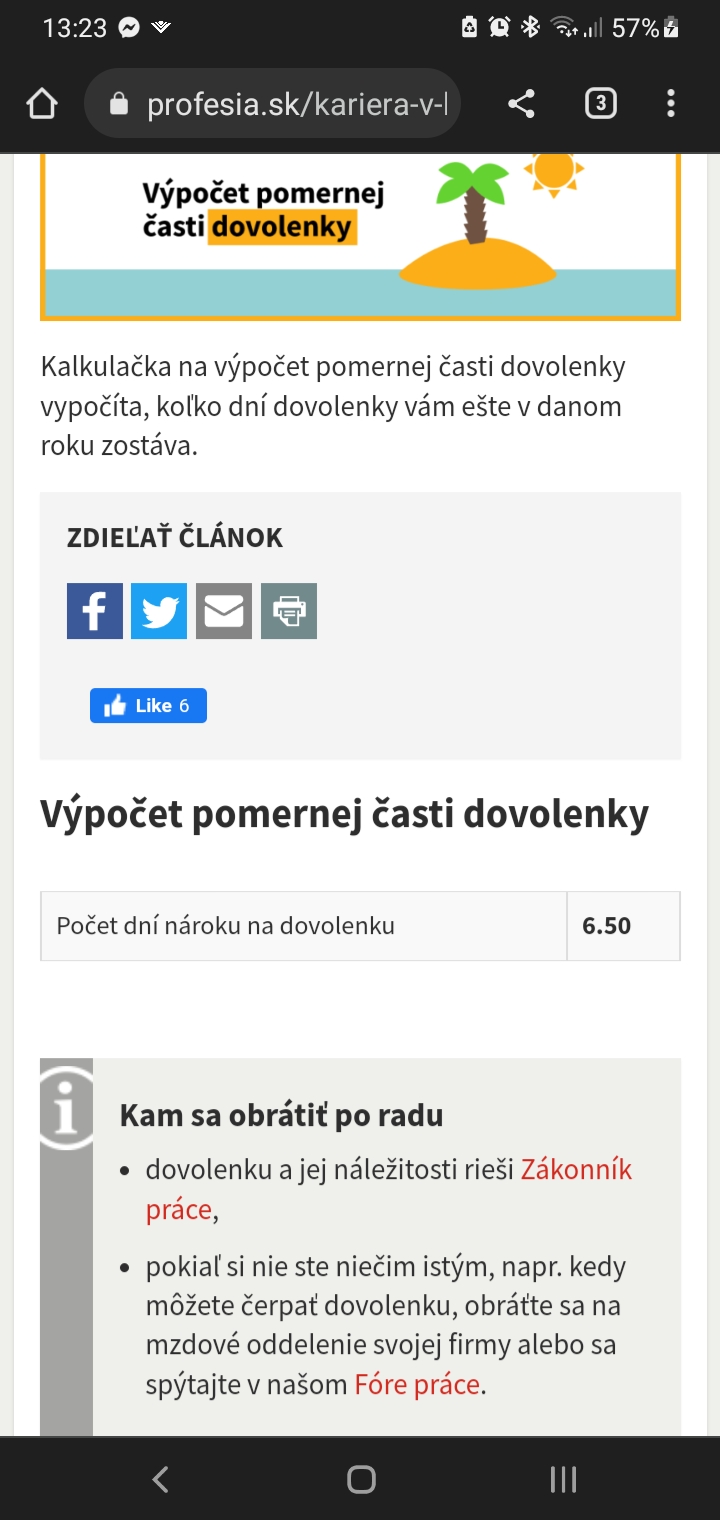Like the article with the Facebook Like button
The image size is (720, 1520).
[148, 706]
